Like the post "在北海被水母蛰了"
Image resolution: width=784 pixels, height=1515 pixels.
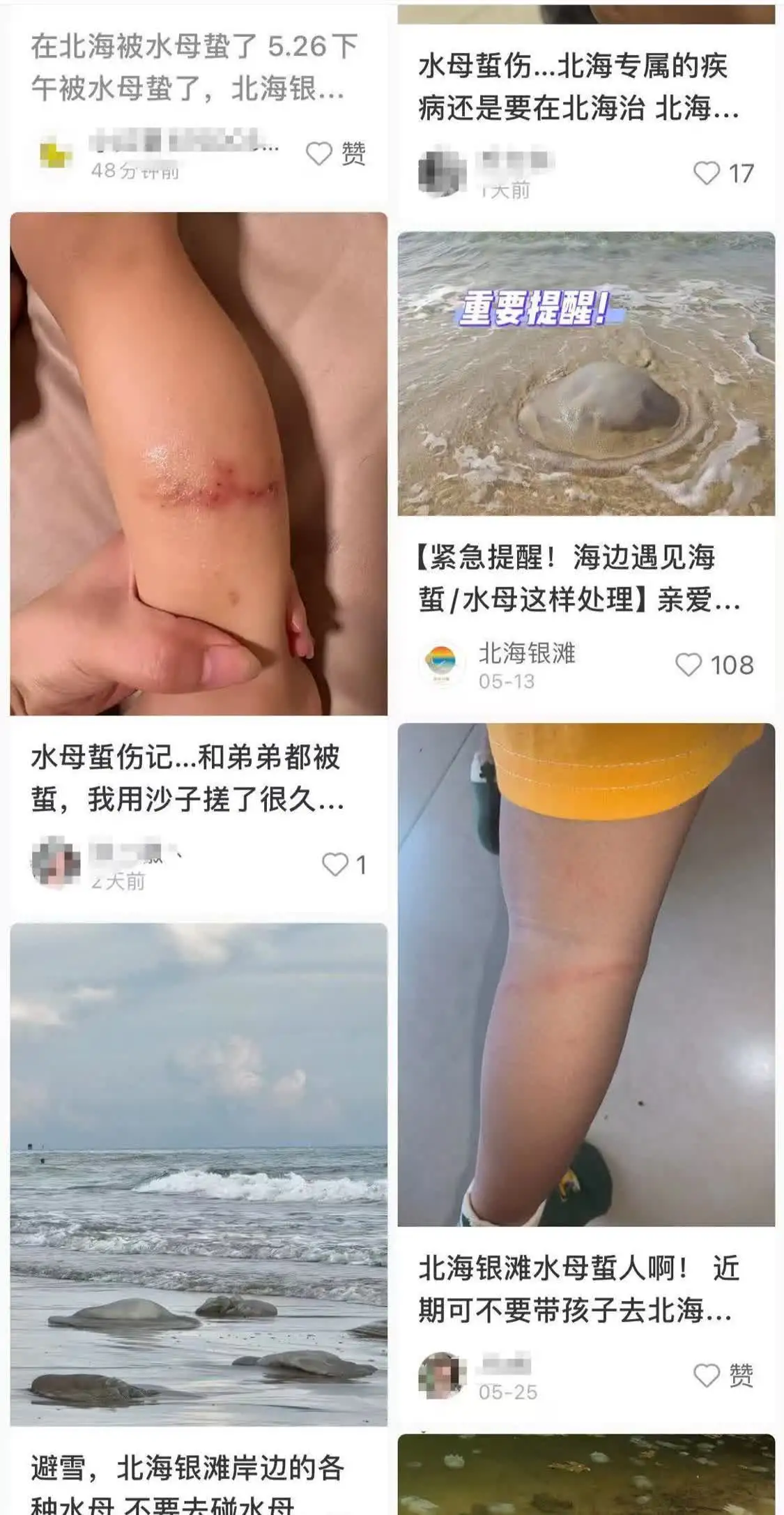320,153
